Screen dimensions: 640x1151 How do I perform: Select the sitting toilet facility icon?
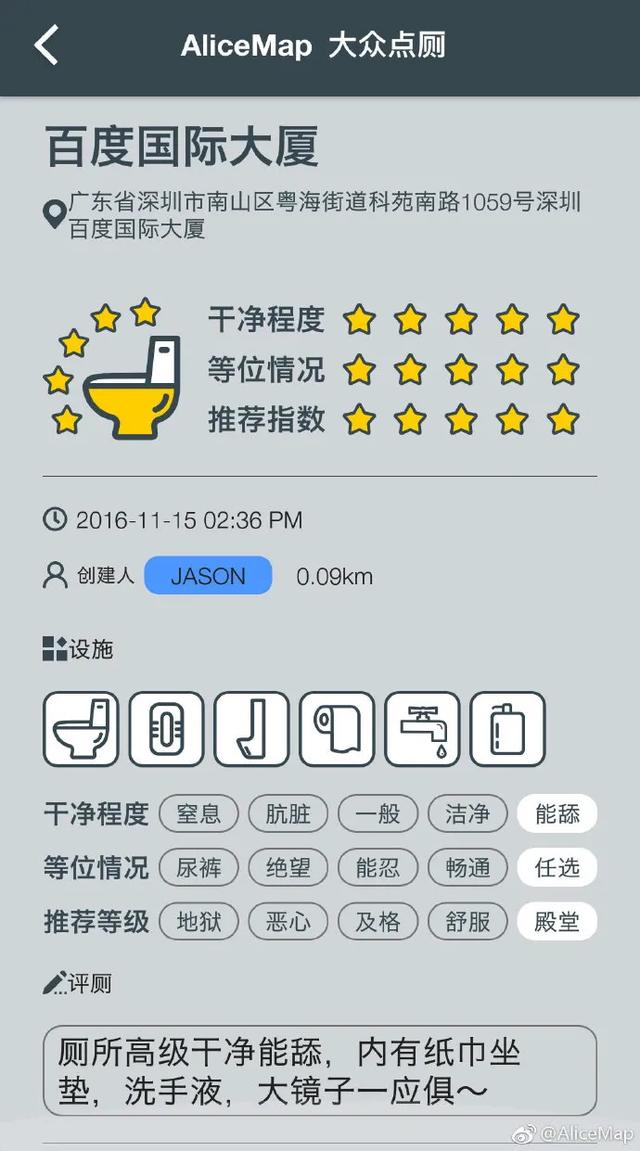[81, 729]
